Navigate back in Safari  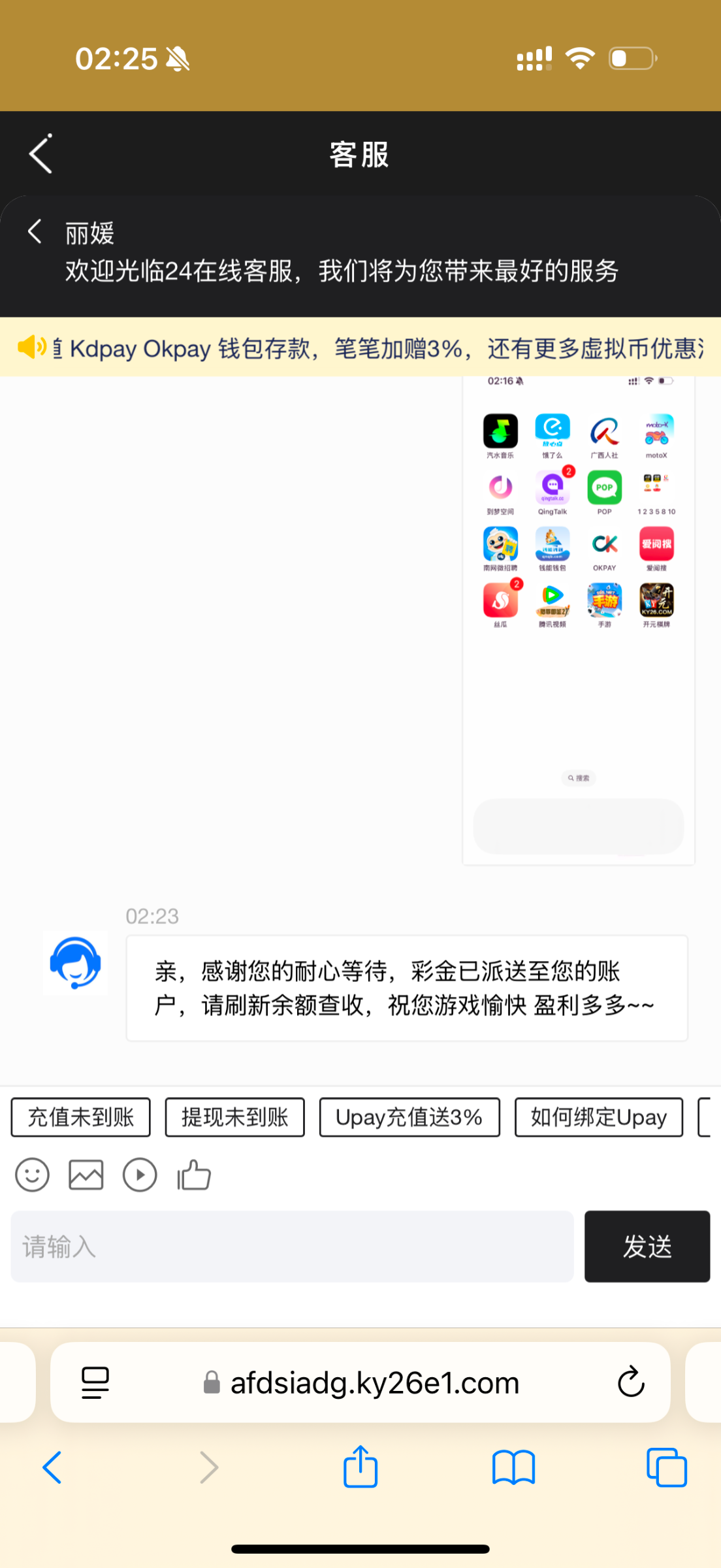pyautogui.click(x=52, y=1468)
